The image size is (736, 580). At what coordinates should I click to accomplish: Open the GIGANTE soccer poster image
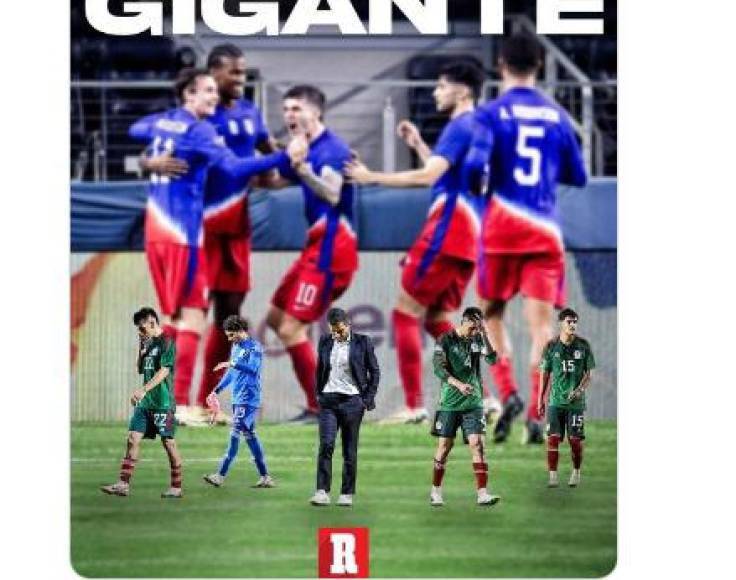[x=343, y=288]
